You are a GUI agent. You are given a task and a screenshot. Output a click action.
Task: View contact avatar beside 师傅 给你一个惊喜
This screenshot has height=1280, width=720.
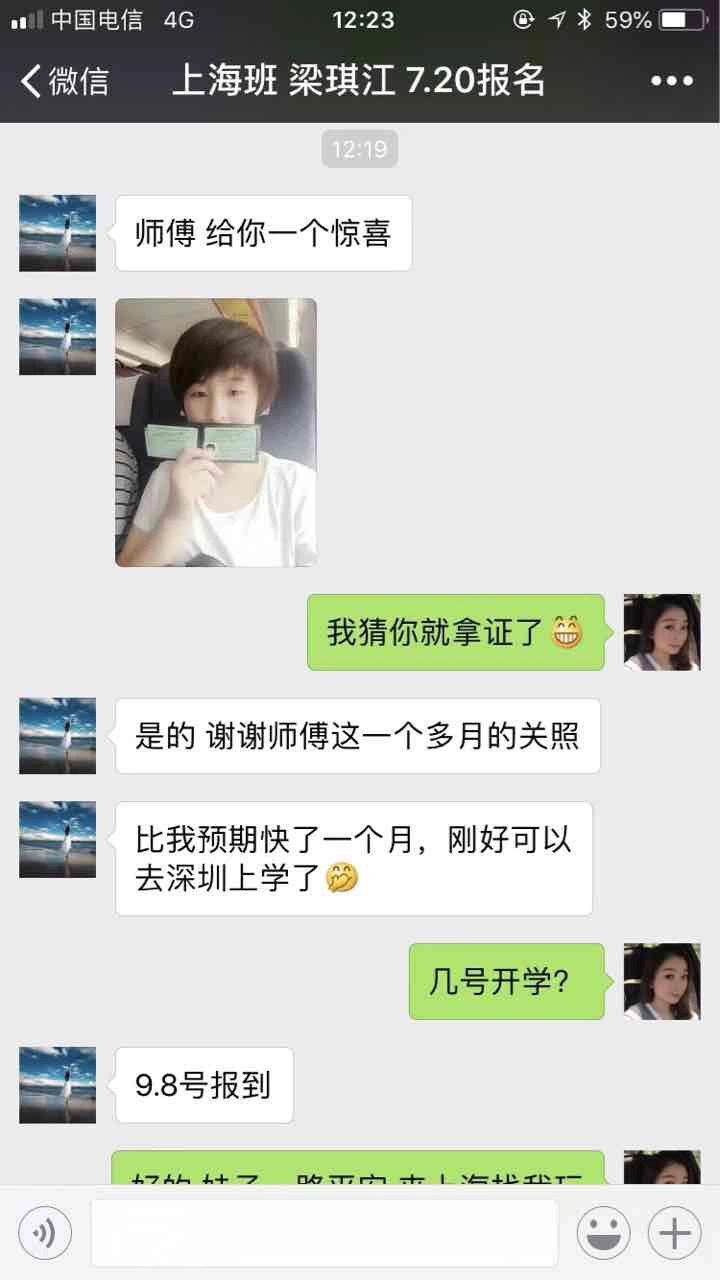point(58,233)
